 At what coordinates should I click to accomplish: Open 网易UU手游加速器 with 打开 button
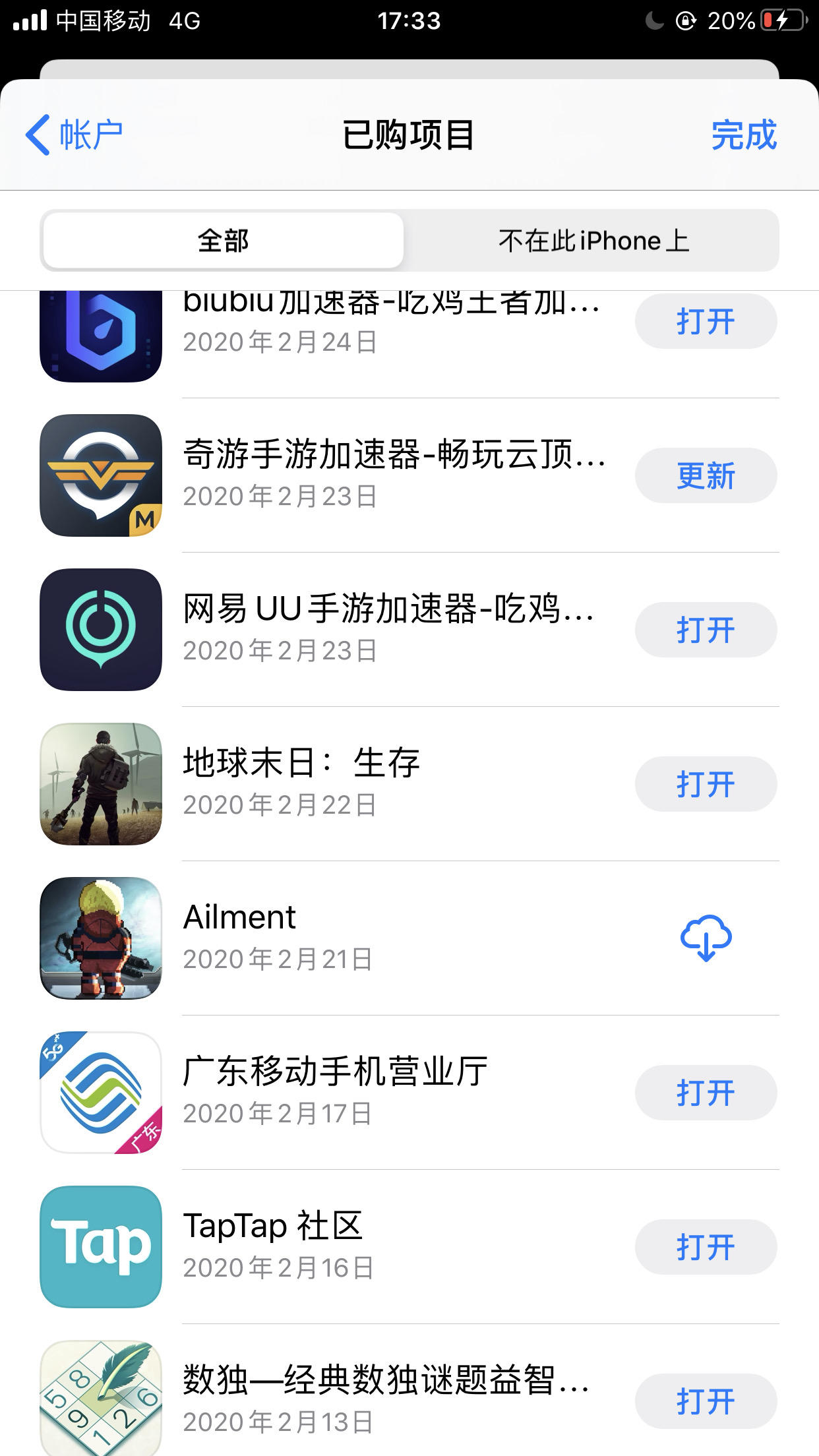coord(705,630)
